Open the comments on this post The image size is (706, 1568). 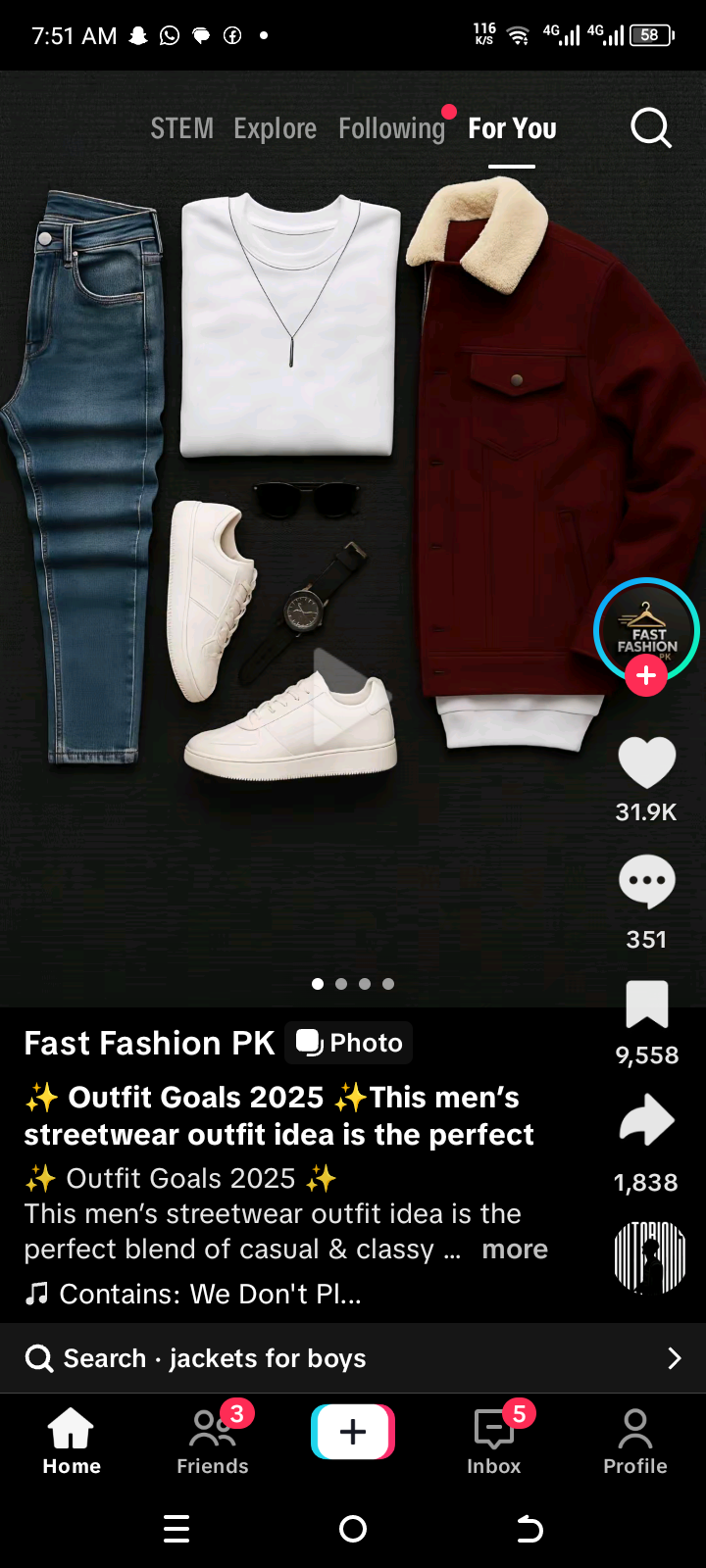pyautogui.click(x=646, y=882)
